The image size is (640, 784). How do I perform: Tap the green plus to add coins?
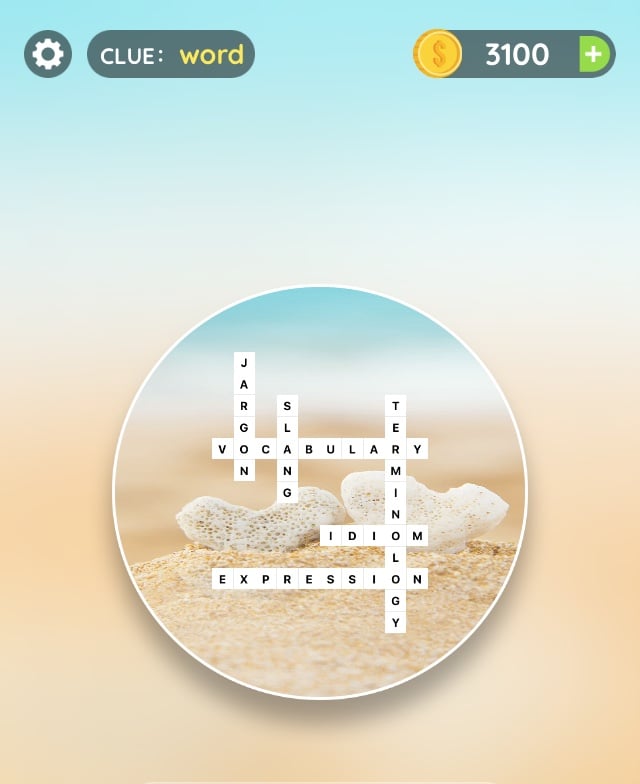[594, 54]
